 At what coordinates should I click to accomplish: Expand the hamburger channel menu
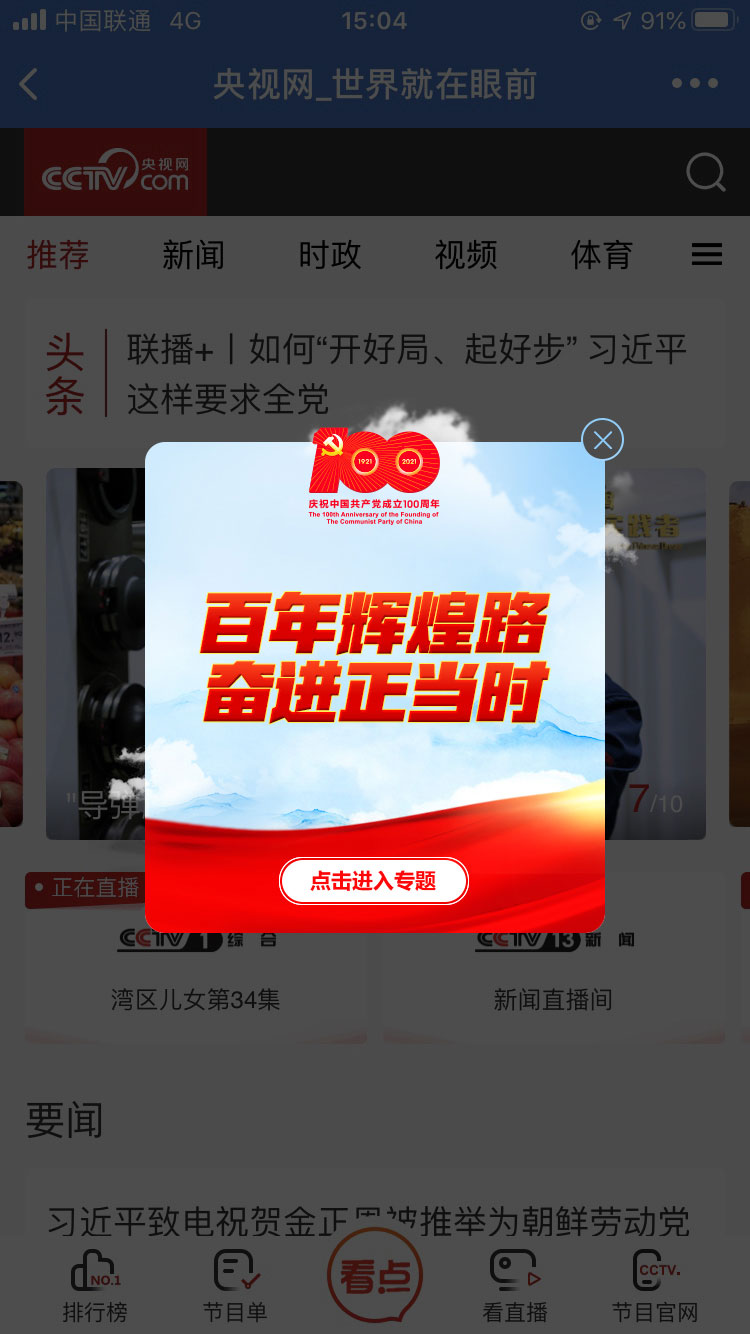(x=706, y=255)
